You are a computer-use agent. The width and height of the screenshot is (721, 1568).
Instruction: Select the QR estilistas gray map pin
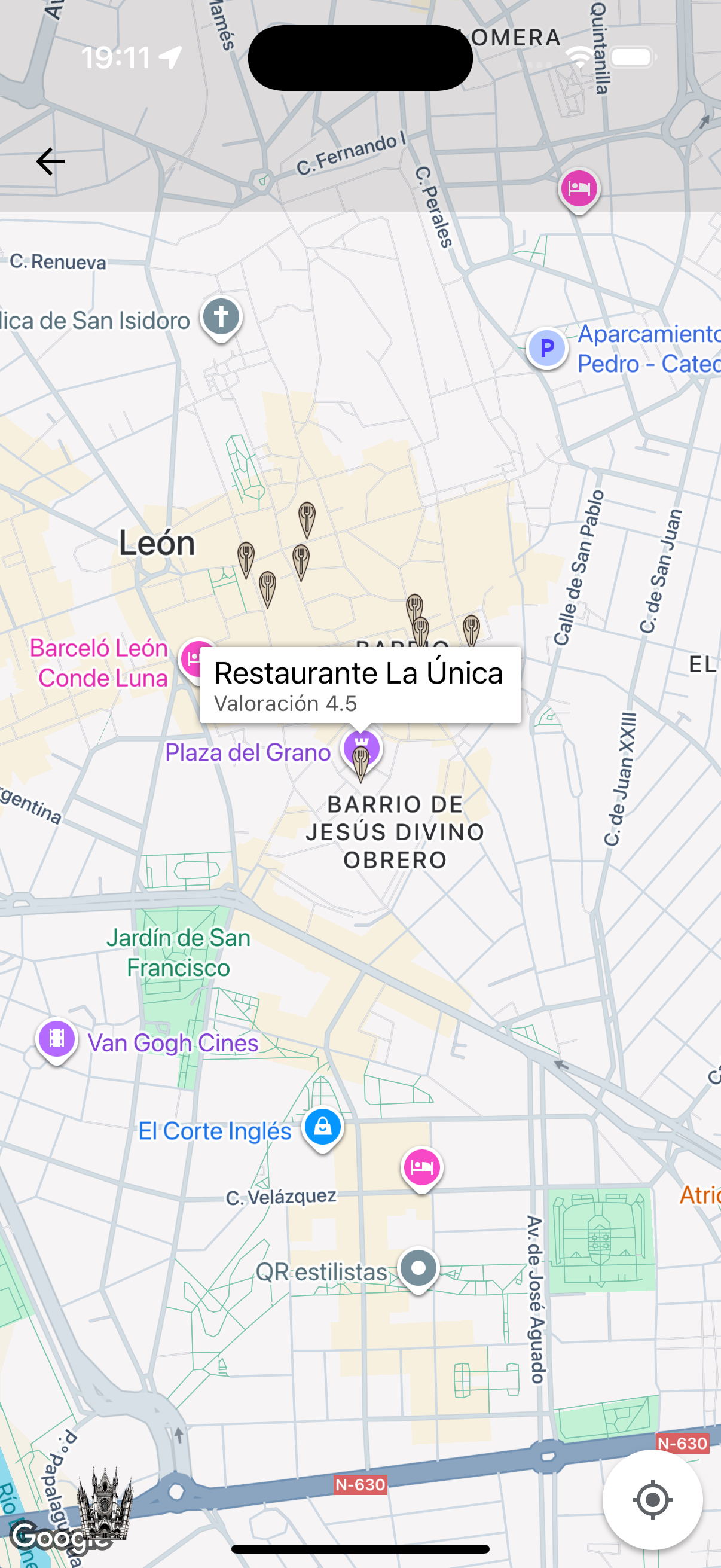pos(418,1270)
